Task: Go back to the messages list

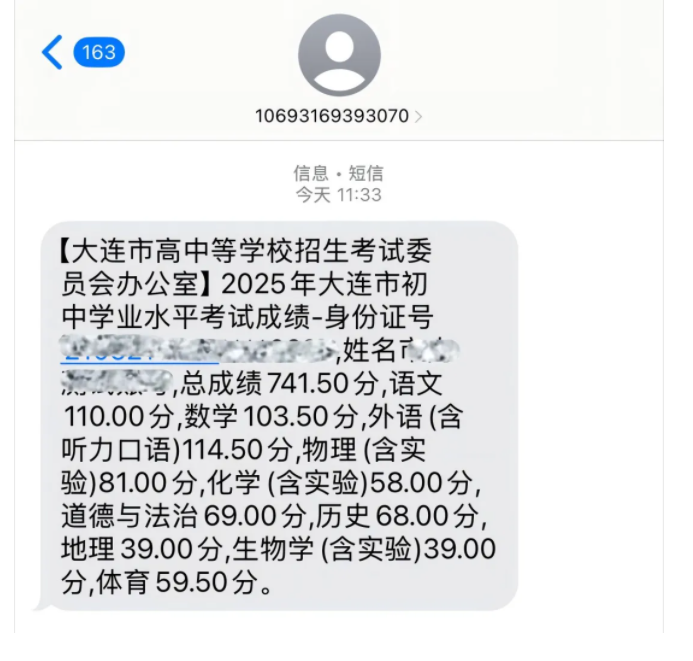Action: [53, 52]
